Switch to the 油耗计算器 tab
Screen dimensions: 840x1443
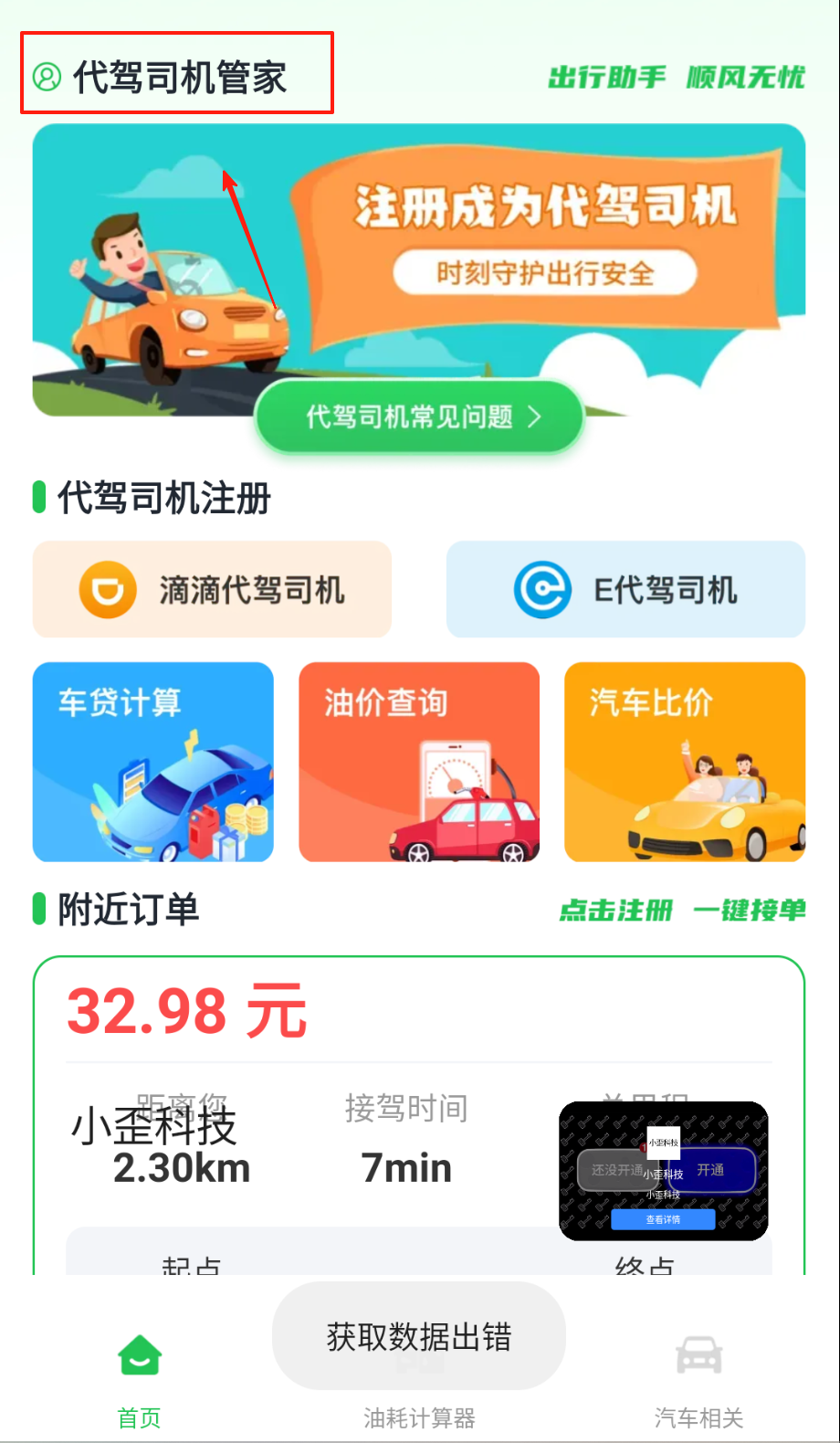(x=419, y=1417)
